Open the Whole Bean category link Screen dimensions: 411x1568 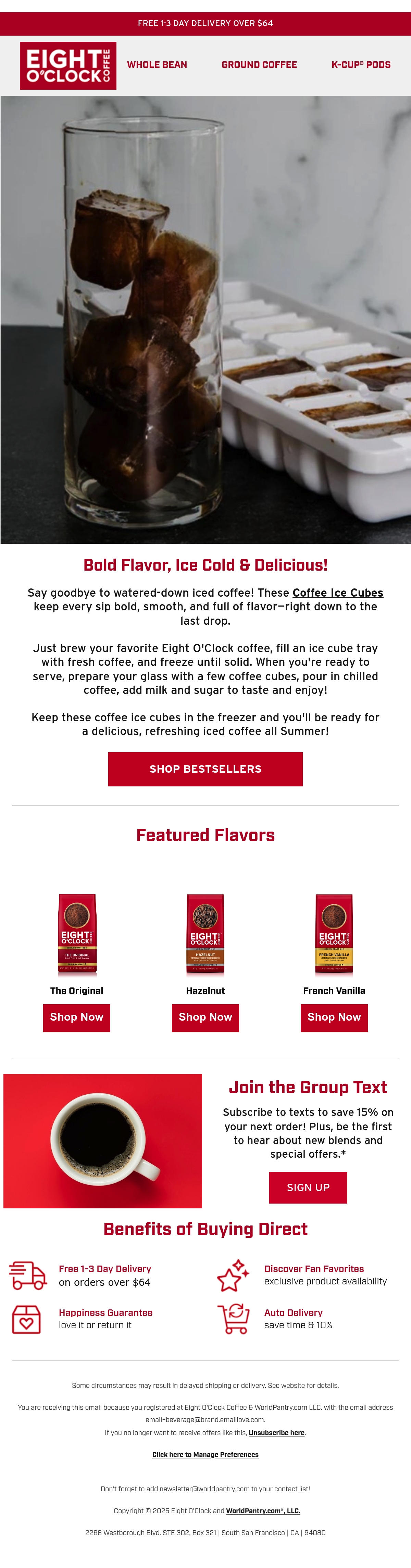(157, 64)
